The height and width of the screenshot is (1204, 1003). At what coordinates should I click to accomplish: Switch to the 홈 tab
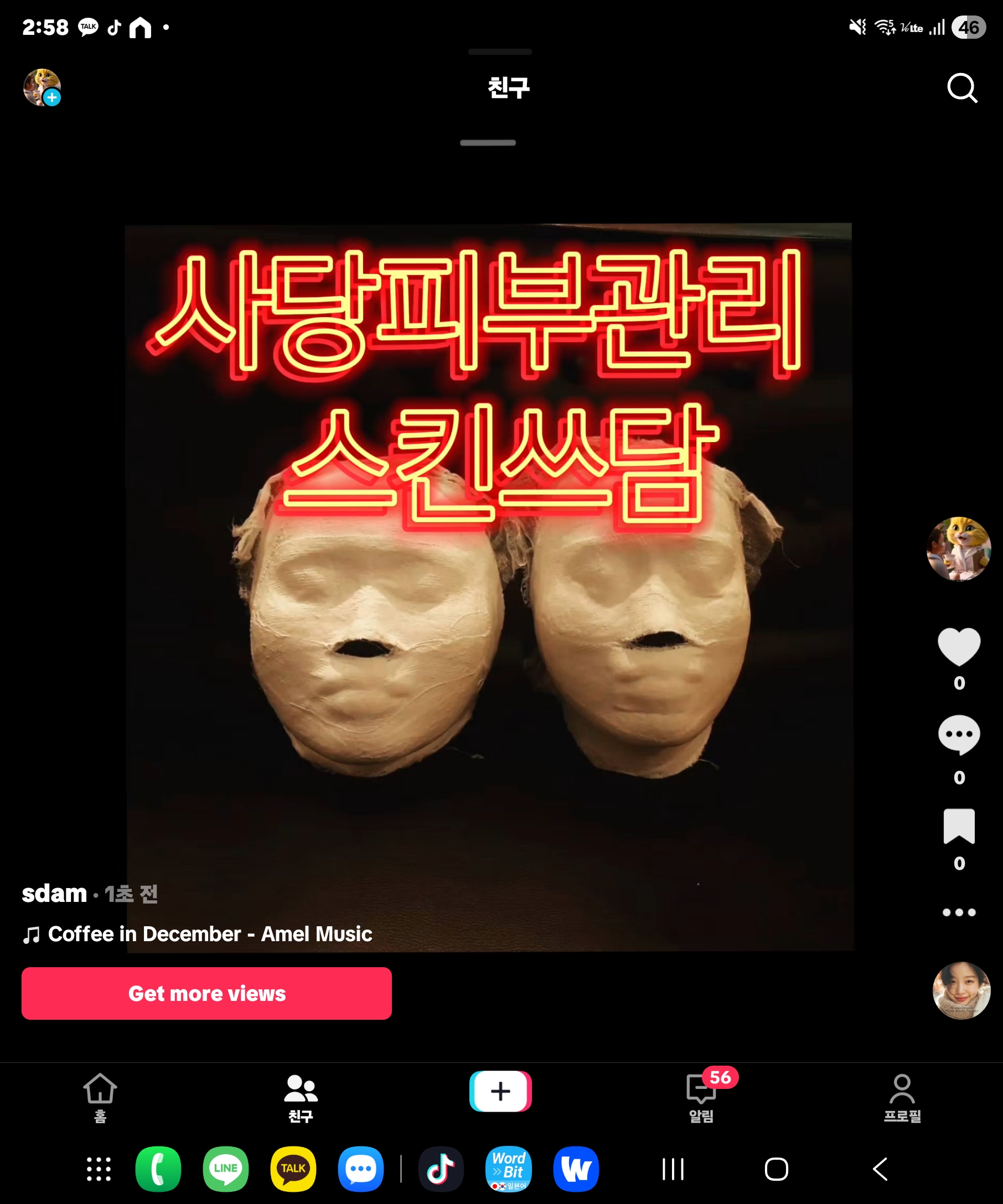pyautogui.click(x=100, y=1097)
